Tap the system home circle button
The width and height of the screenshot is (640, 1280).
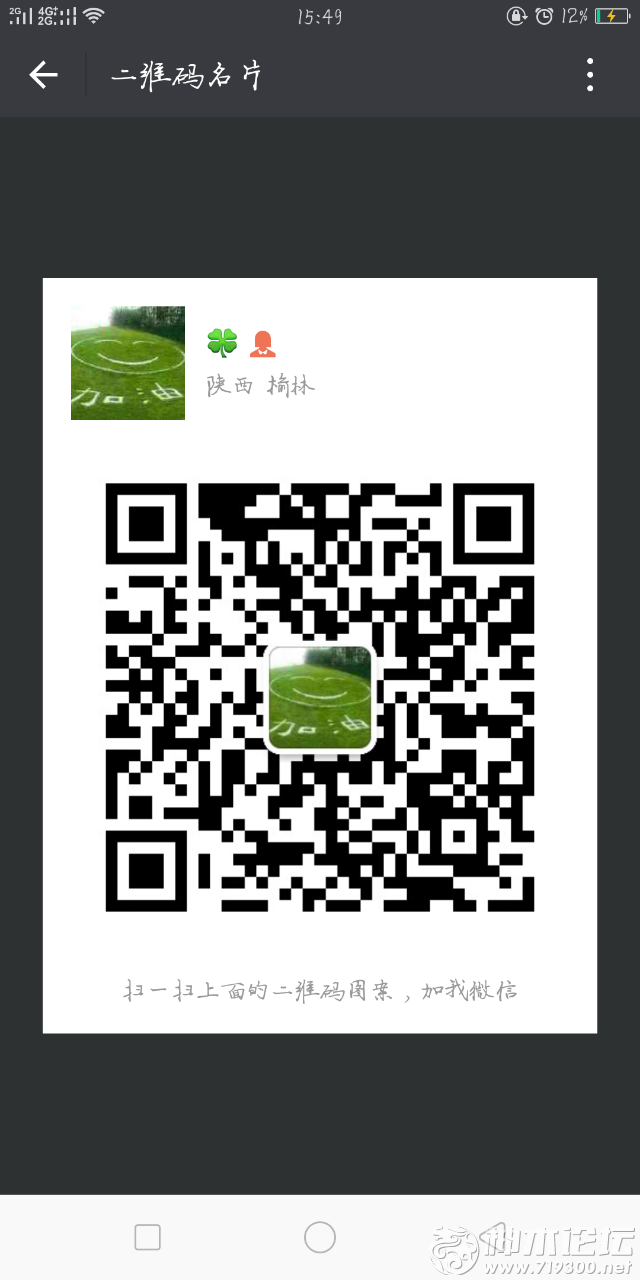(320, 1237)
